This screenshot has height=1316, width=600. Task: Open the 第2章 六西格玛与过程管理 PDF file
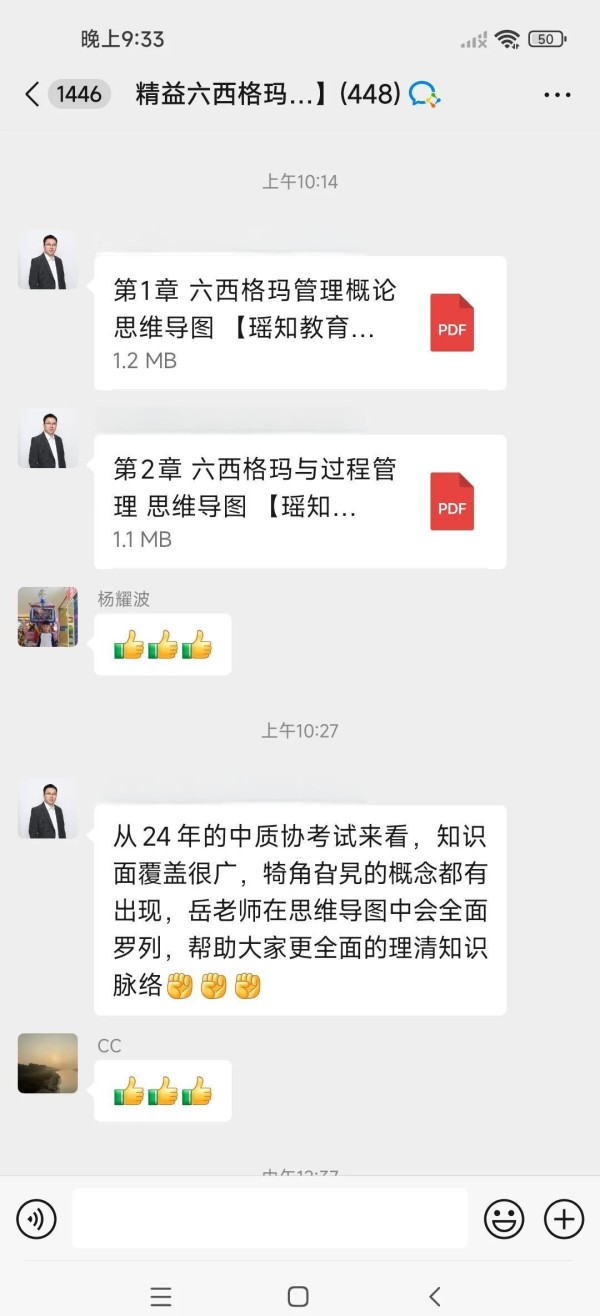300,502
